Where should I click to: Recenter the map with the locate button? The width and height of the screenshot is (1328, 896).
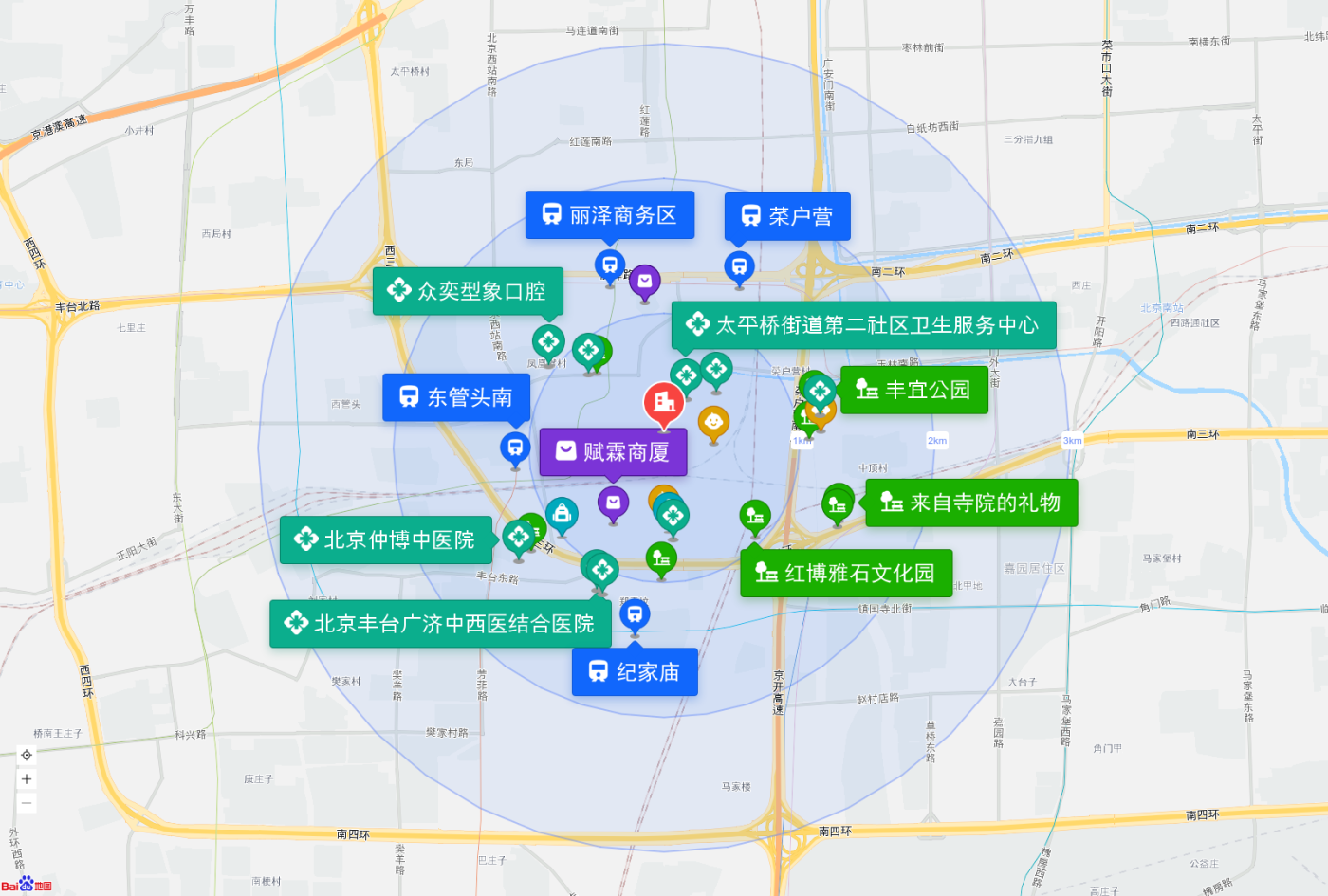pos(27,755)
